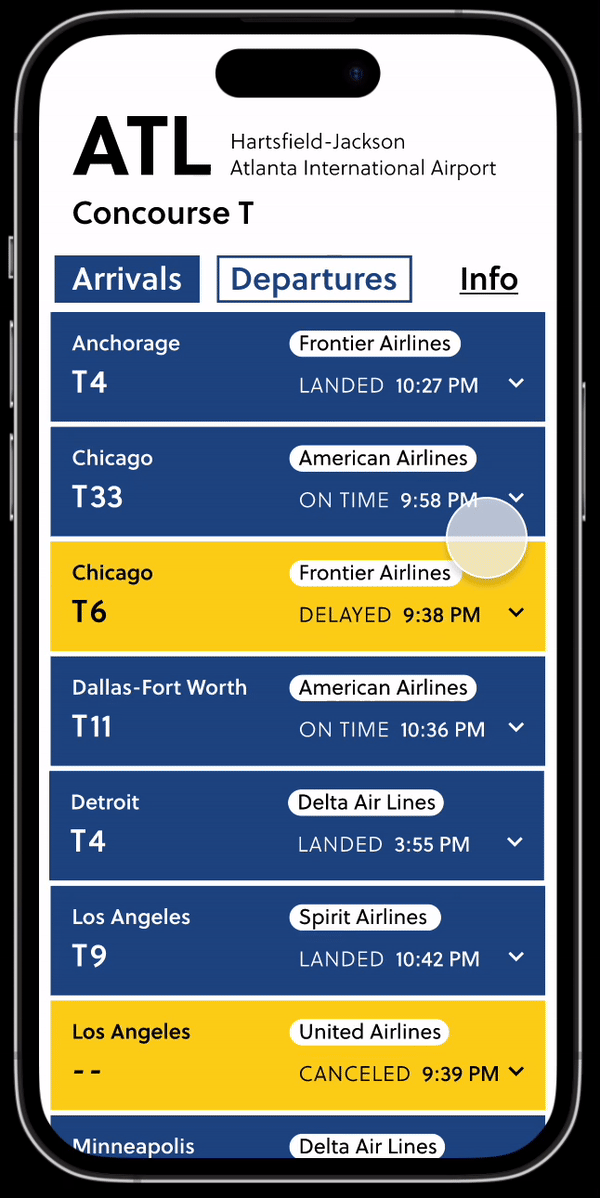Image resolution: width=600 pixels, height=1198 pixels.
Task: Expand the Anchorage Frontier Airlines flight chevron
Action: (x=517, y=383)
